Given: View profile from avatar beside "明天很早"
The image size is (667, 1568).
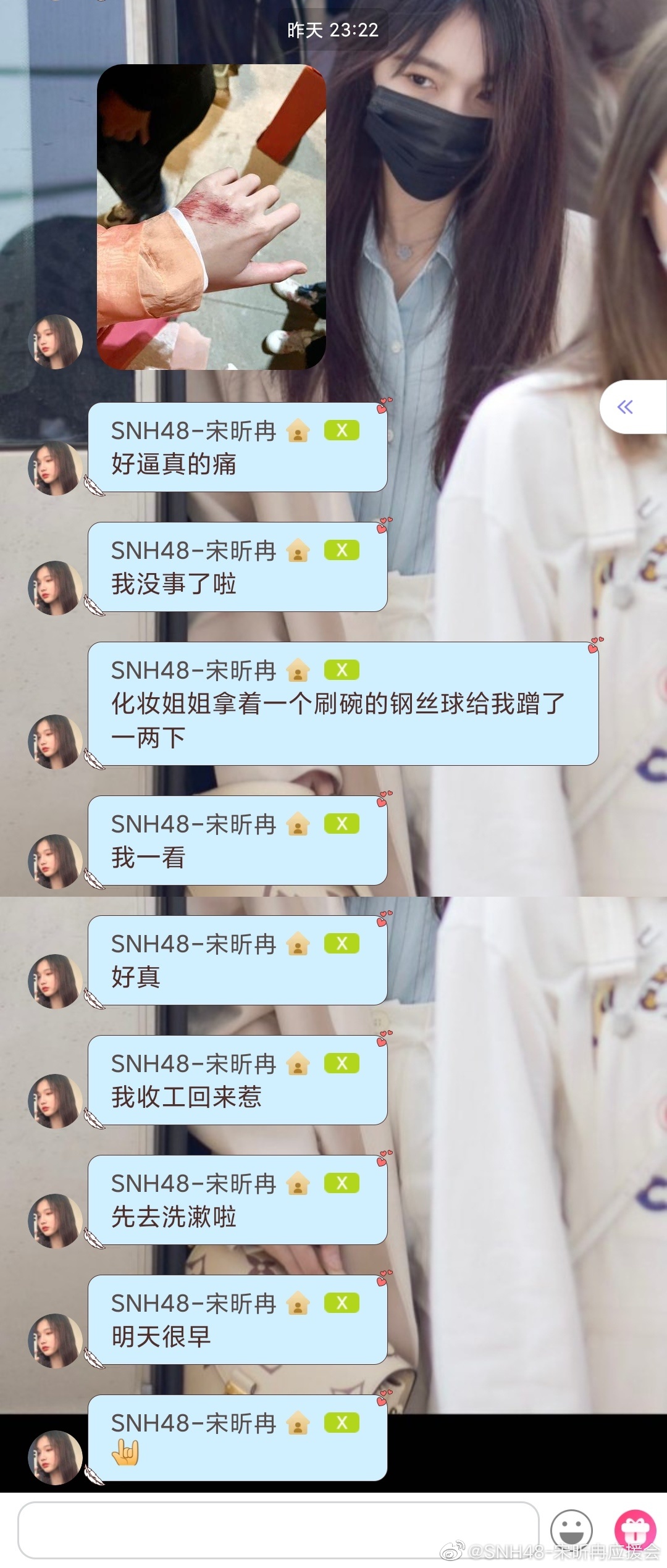Looking at the screenshot, I should click(55, 1341).
